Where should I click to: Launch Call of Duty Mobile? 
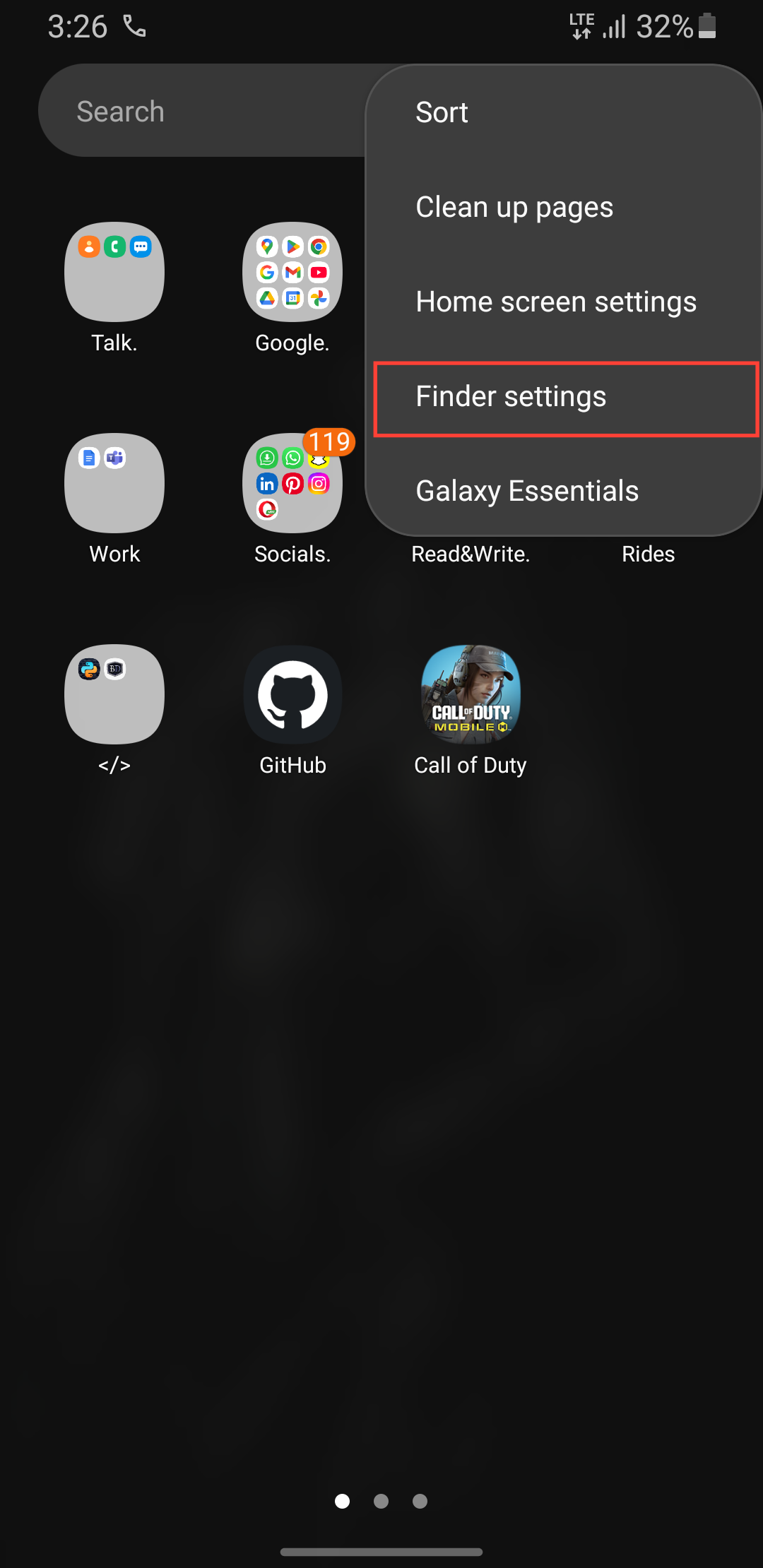(471, 694)
